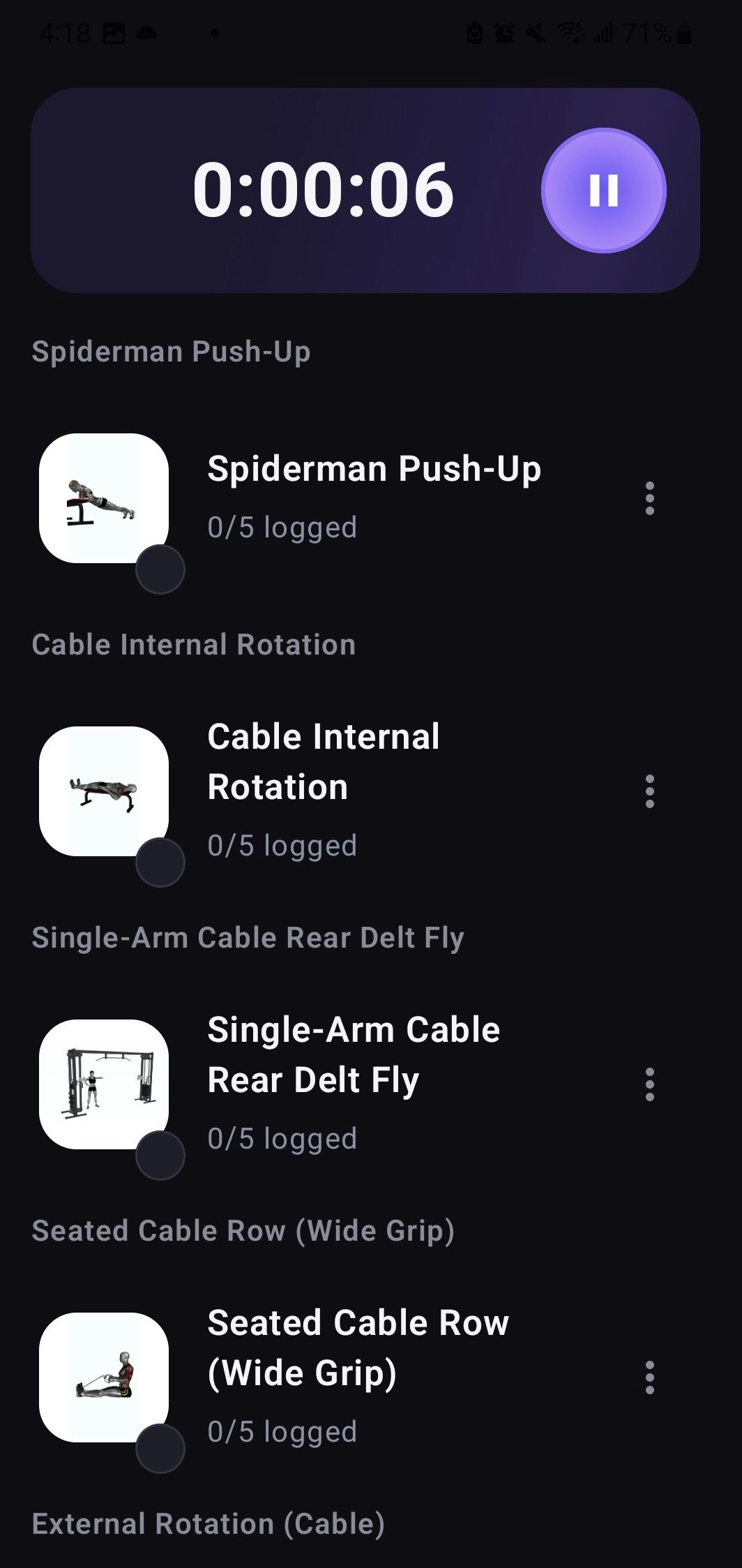Open options menu for Spiderman Push-Up

[649, 498]
